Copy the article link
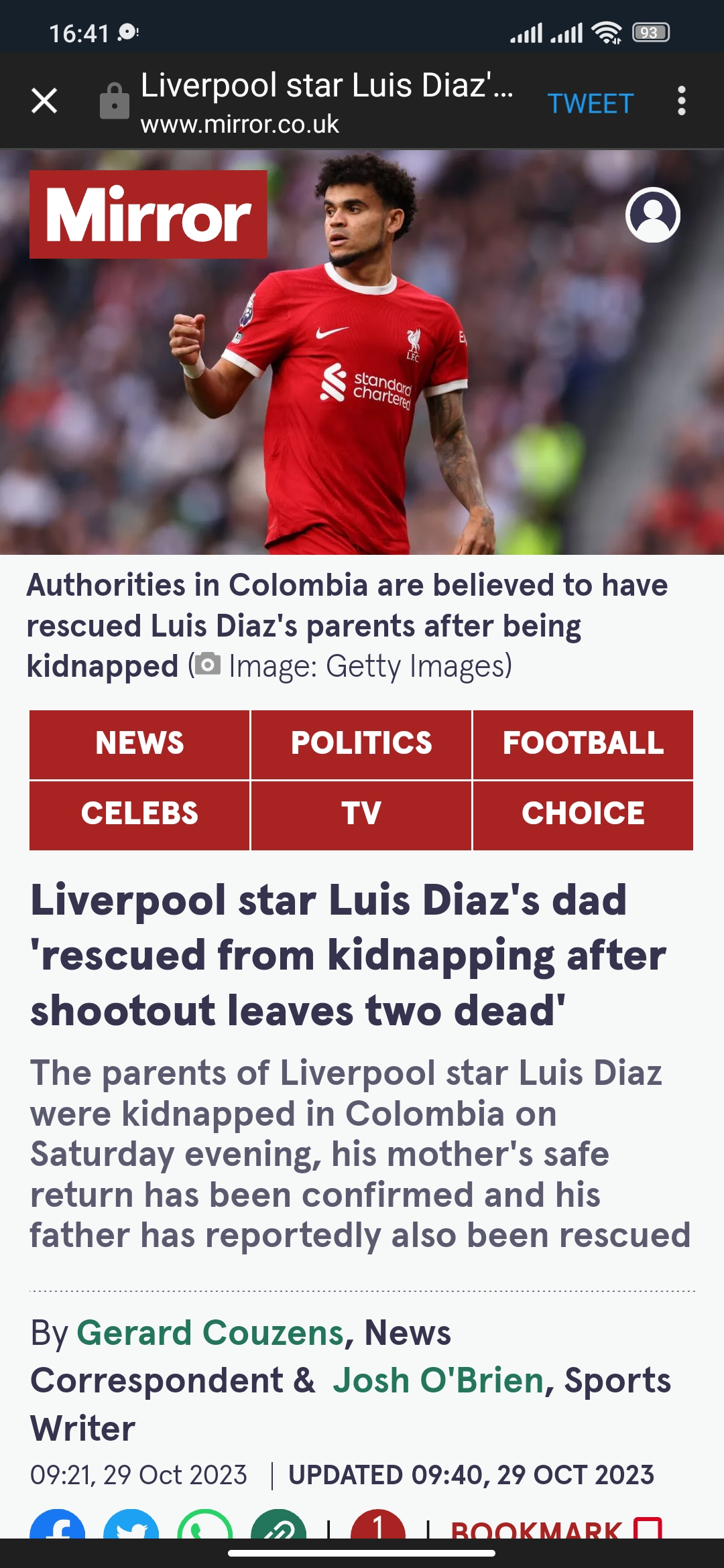The image size is (724, 1568). [x=279, y=1526]
